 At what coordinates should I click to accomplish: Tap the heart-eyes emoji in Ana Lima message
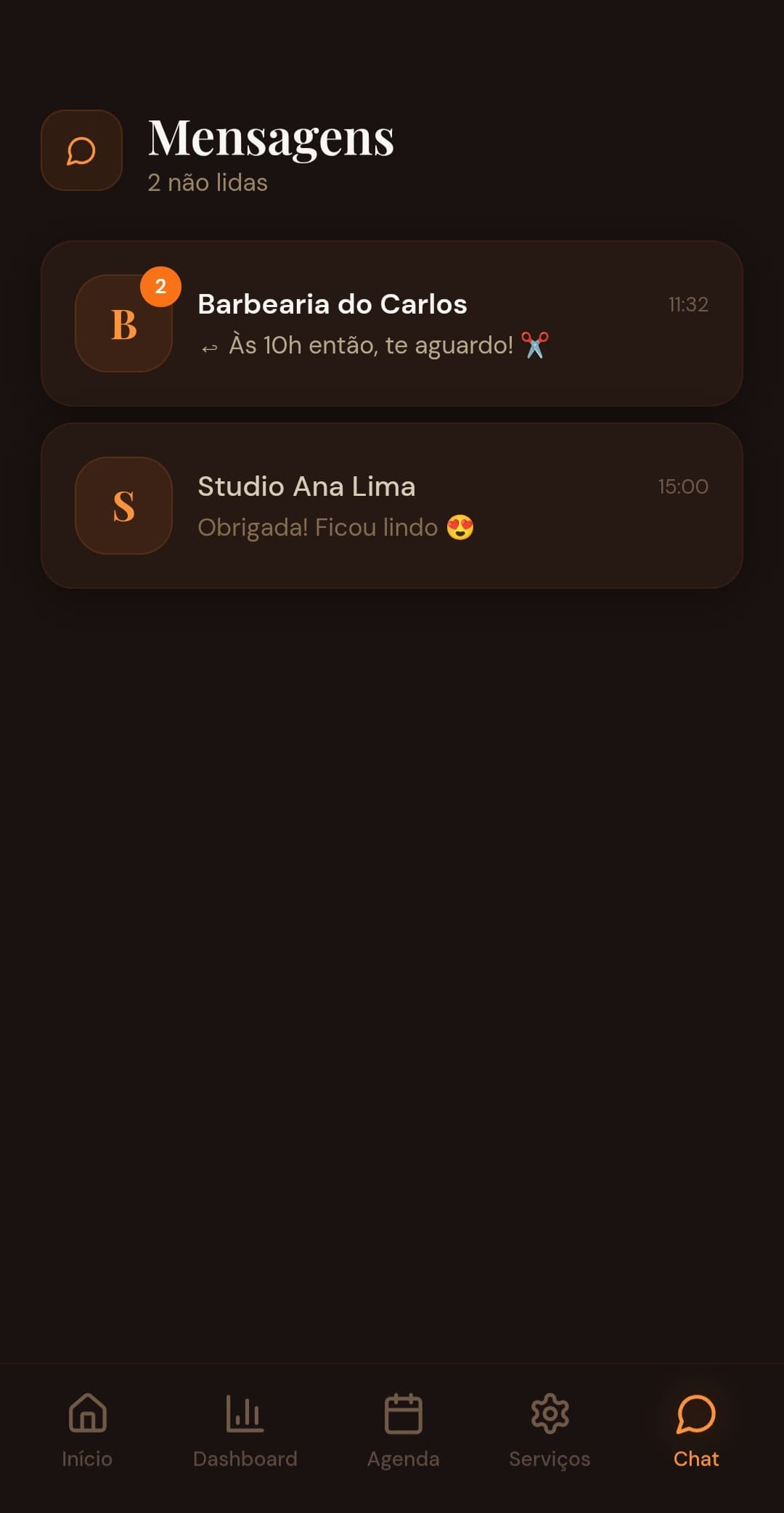point(460,528)
